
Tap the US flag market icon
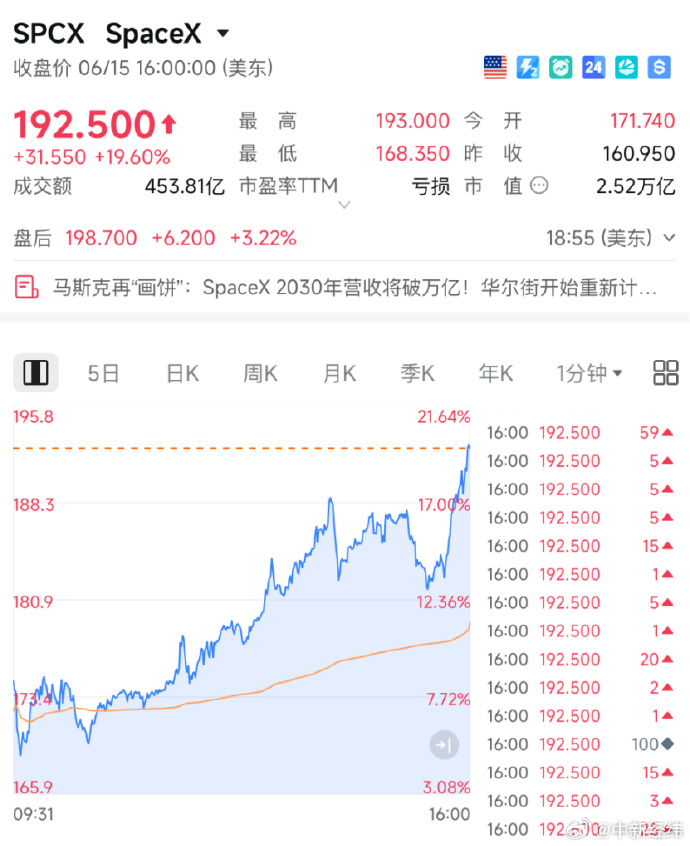pyautogui.click(x=495, y=67)
